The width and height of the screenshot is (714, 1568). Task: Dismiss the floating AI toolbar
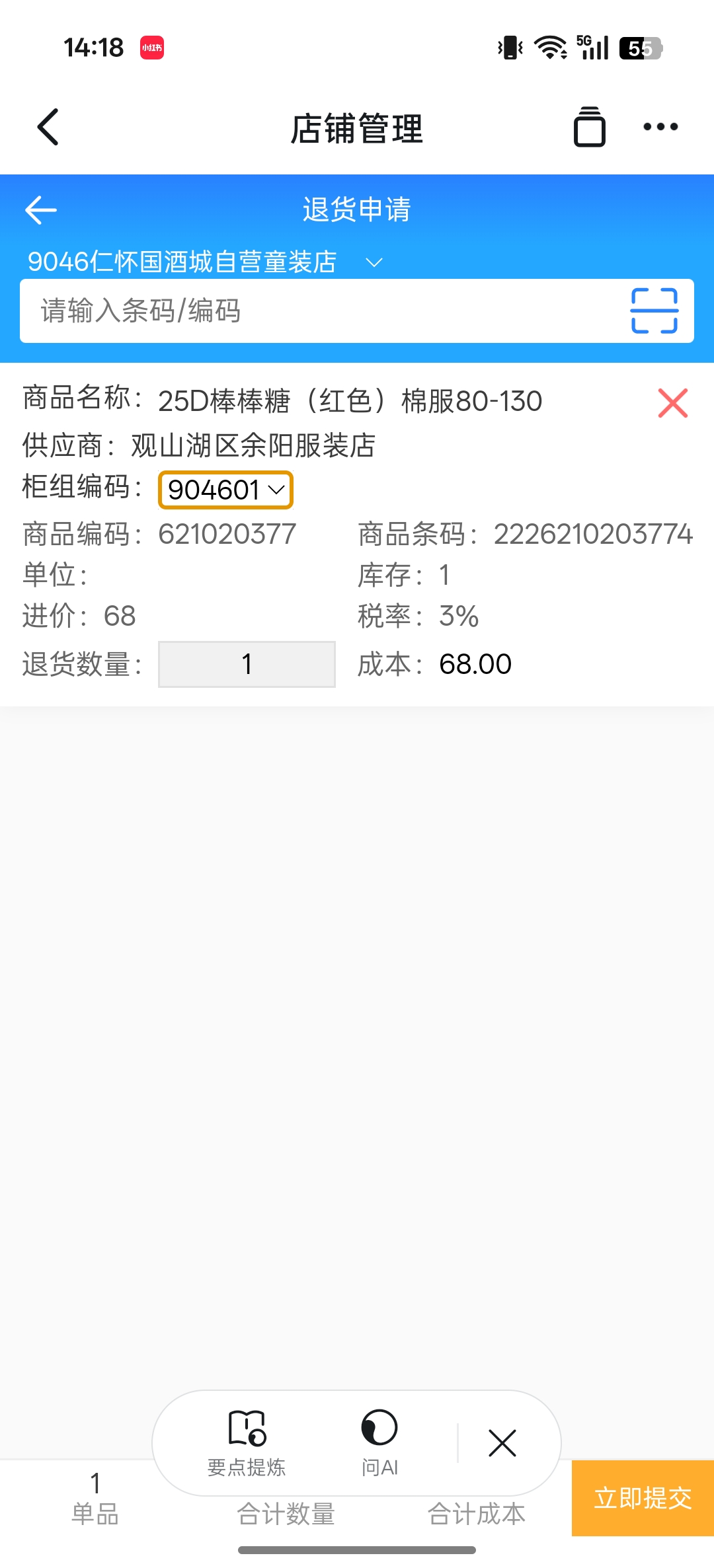coord(502,1443)
